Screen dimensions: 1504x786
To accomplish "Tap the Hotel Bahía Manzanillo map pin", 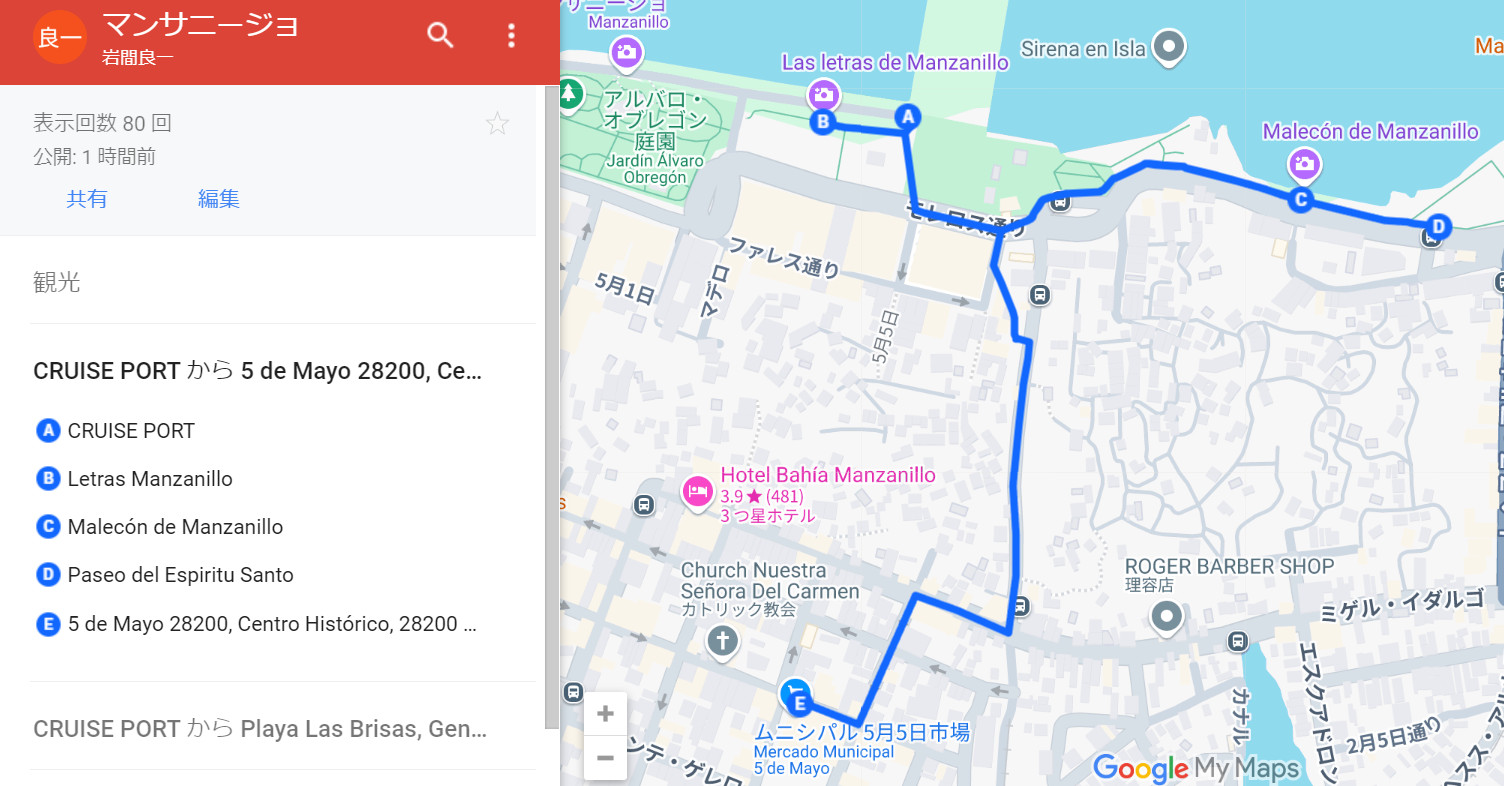I will 697,491.
